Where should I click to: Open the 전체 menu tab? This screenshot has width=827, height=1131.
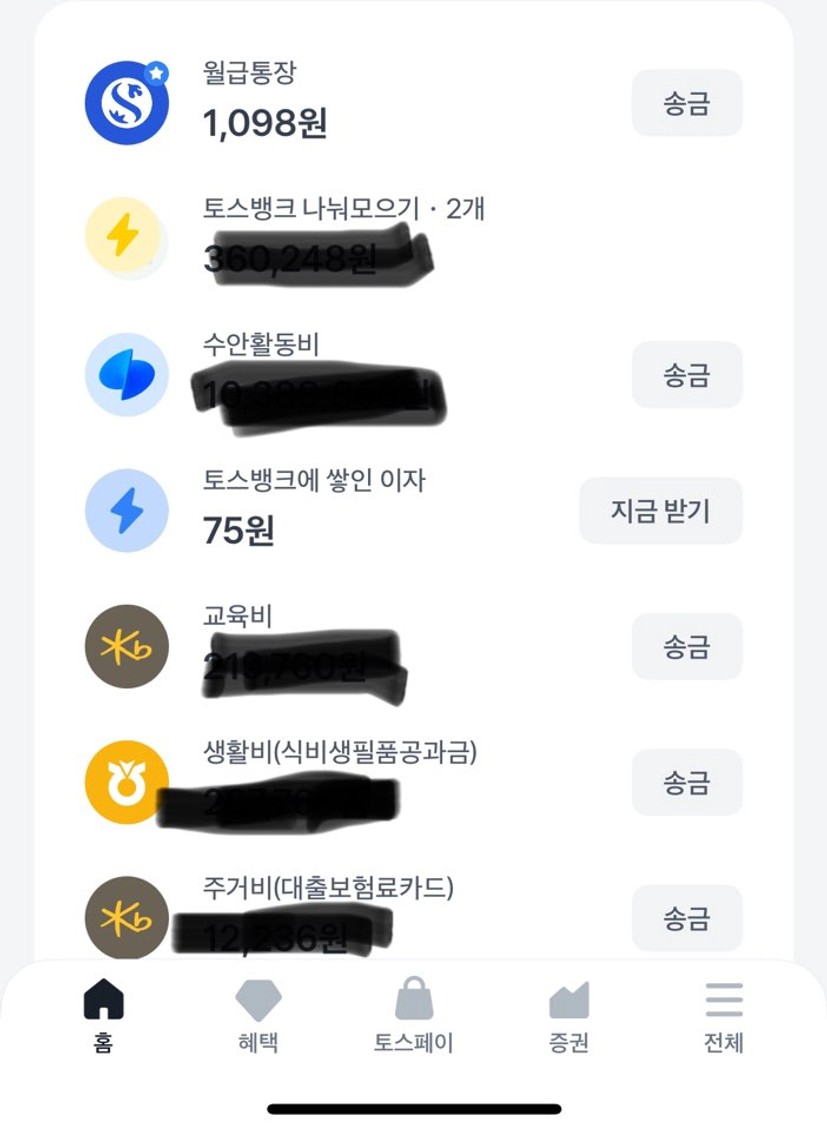723,1015
